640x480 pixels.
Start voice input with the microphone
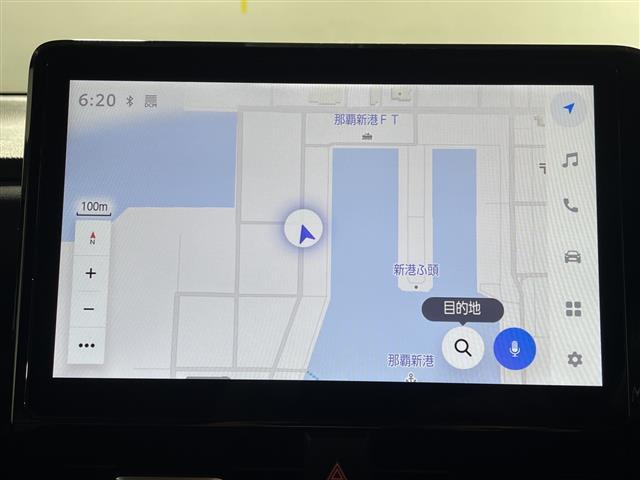pos(514,348)
